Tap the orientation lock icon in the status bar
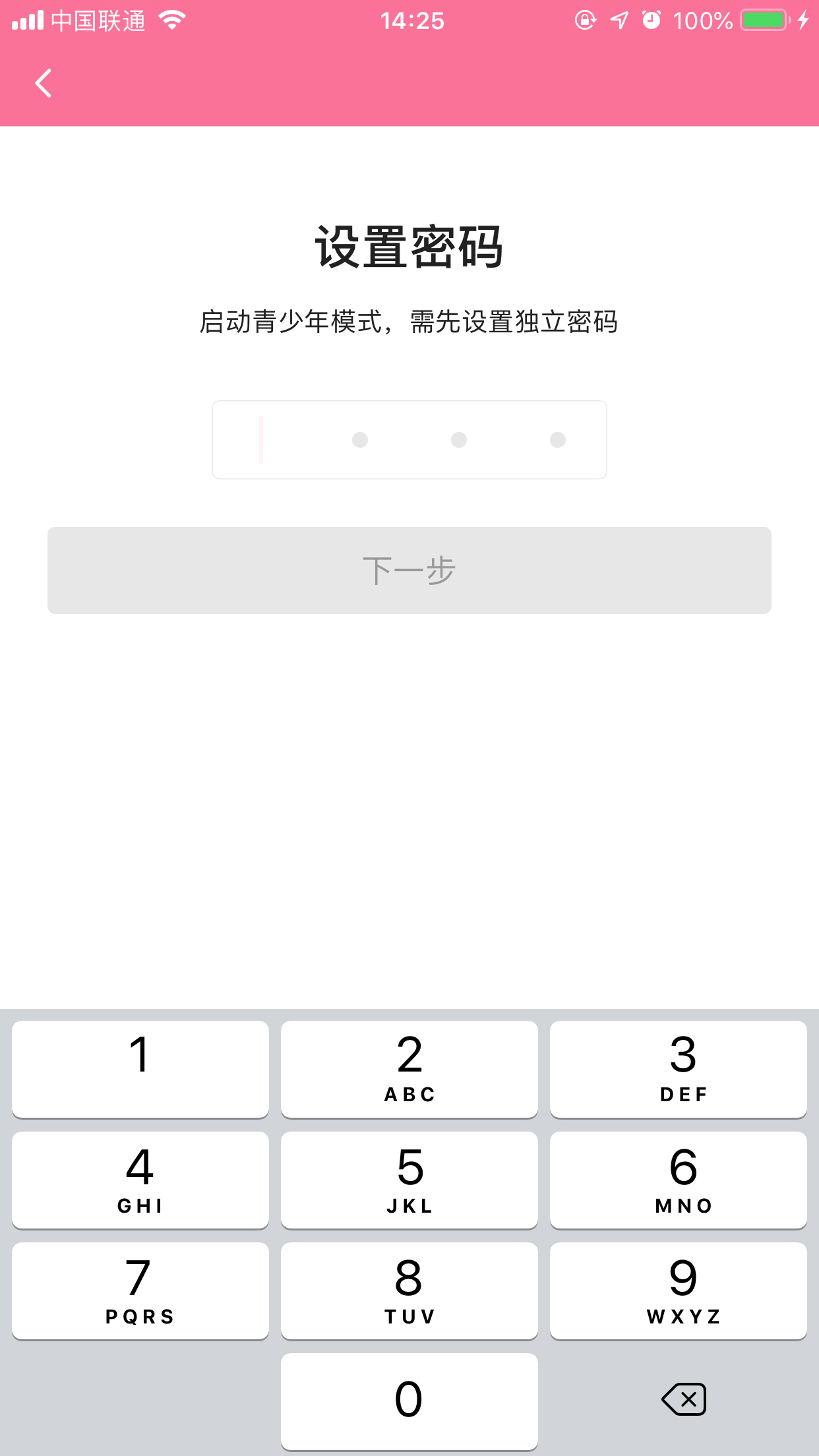Viewport: 819px width, 1456px height. 586,21
